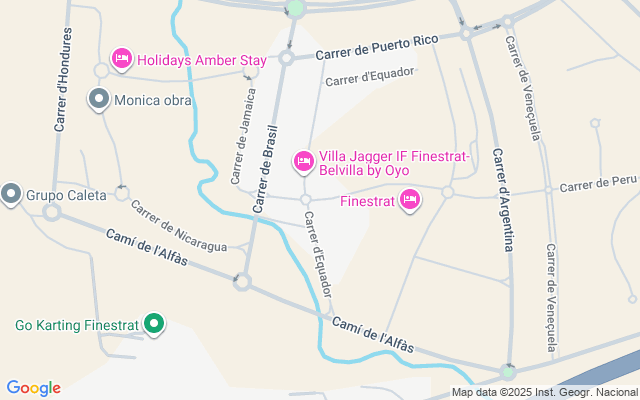Select the Finestrat hotel pin
The height and width of the screenshot is (400, 640).
(x=408, y=201)
